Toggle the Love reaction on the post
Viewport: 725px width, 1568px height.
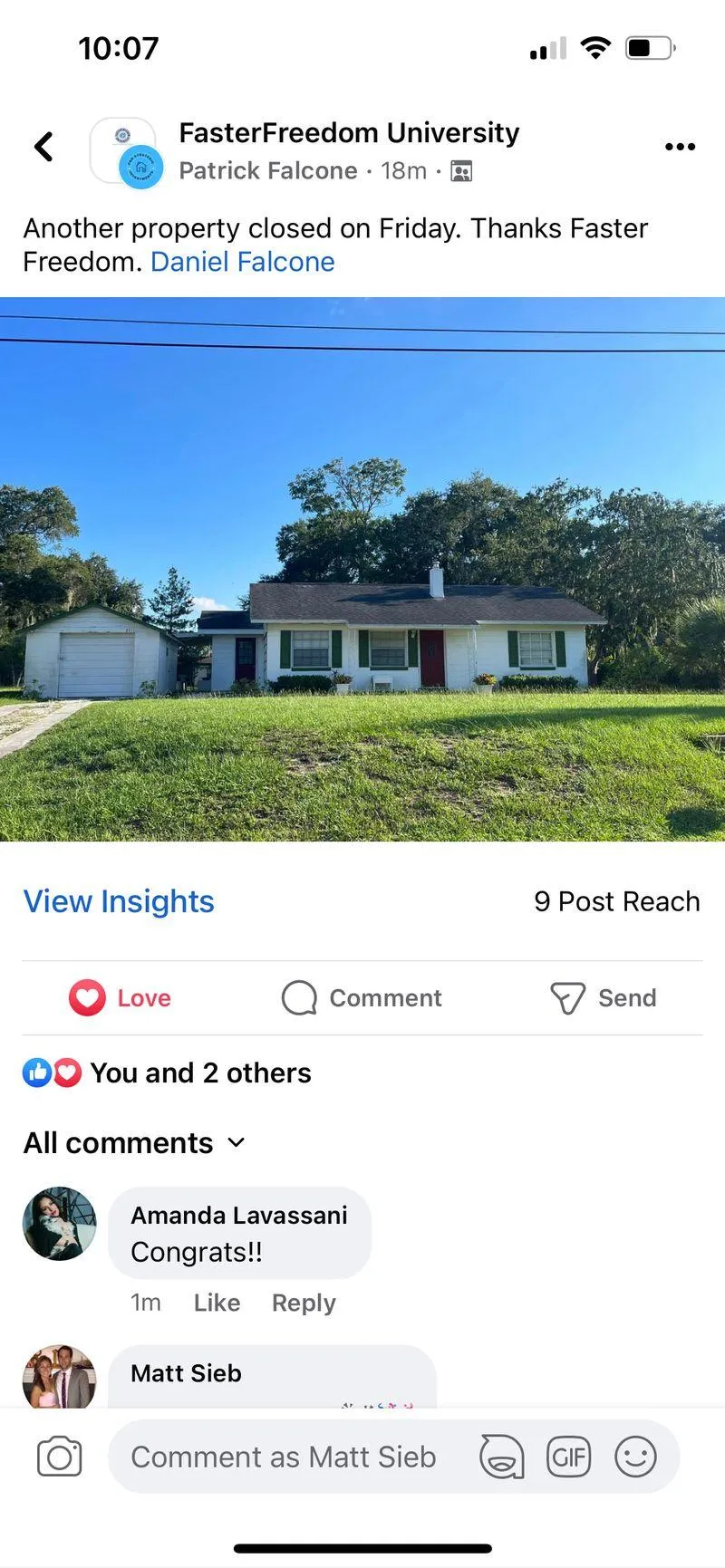coord(121,997)
